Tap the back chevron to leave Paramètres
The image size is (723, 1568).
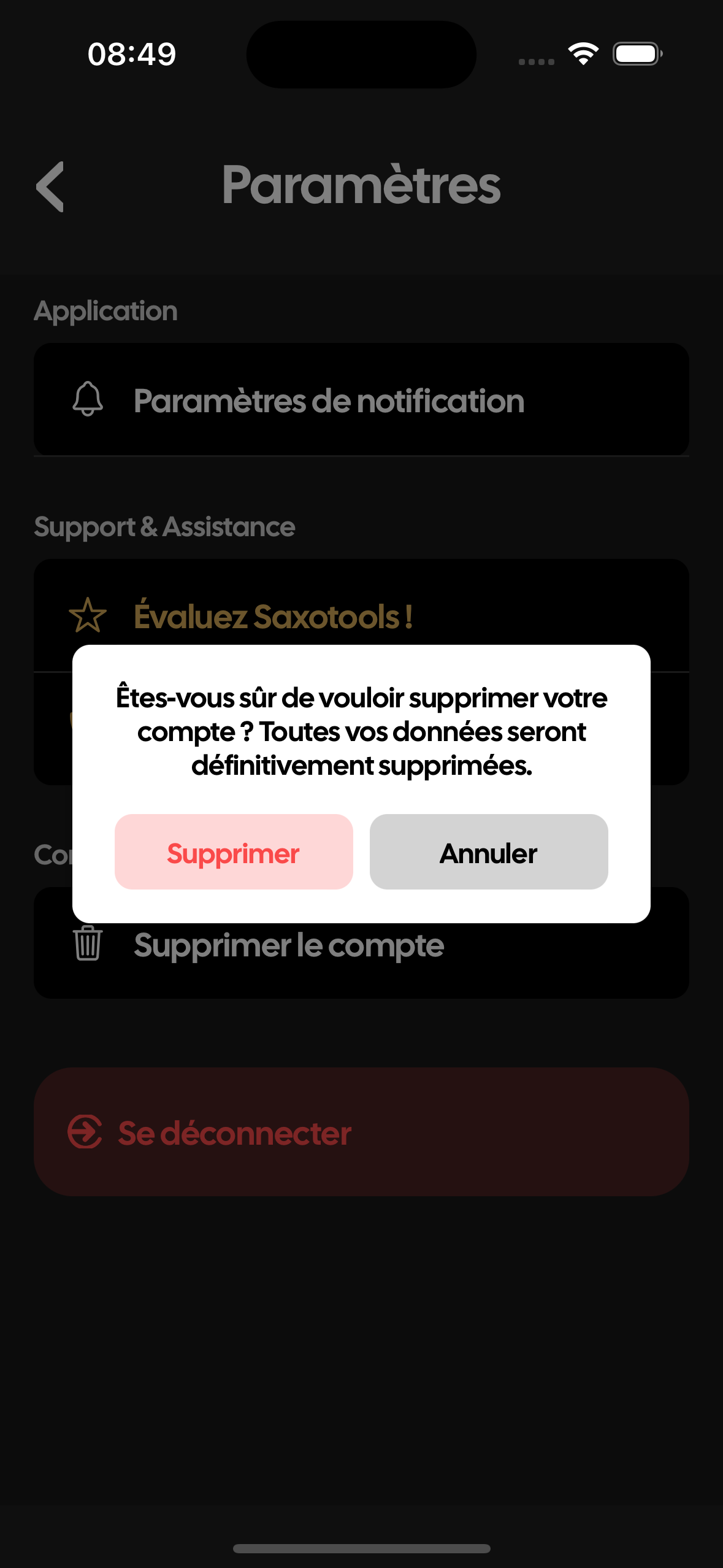click(52, 187)
